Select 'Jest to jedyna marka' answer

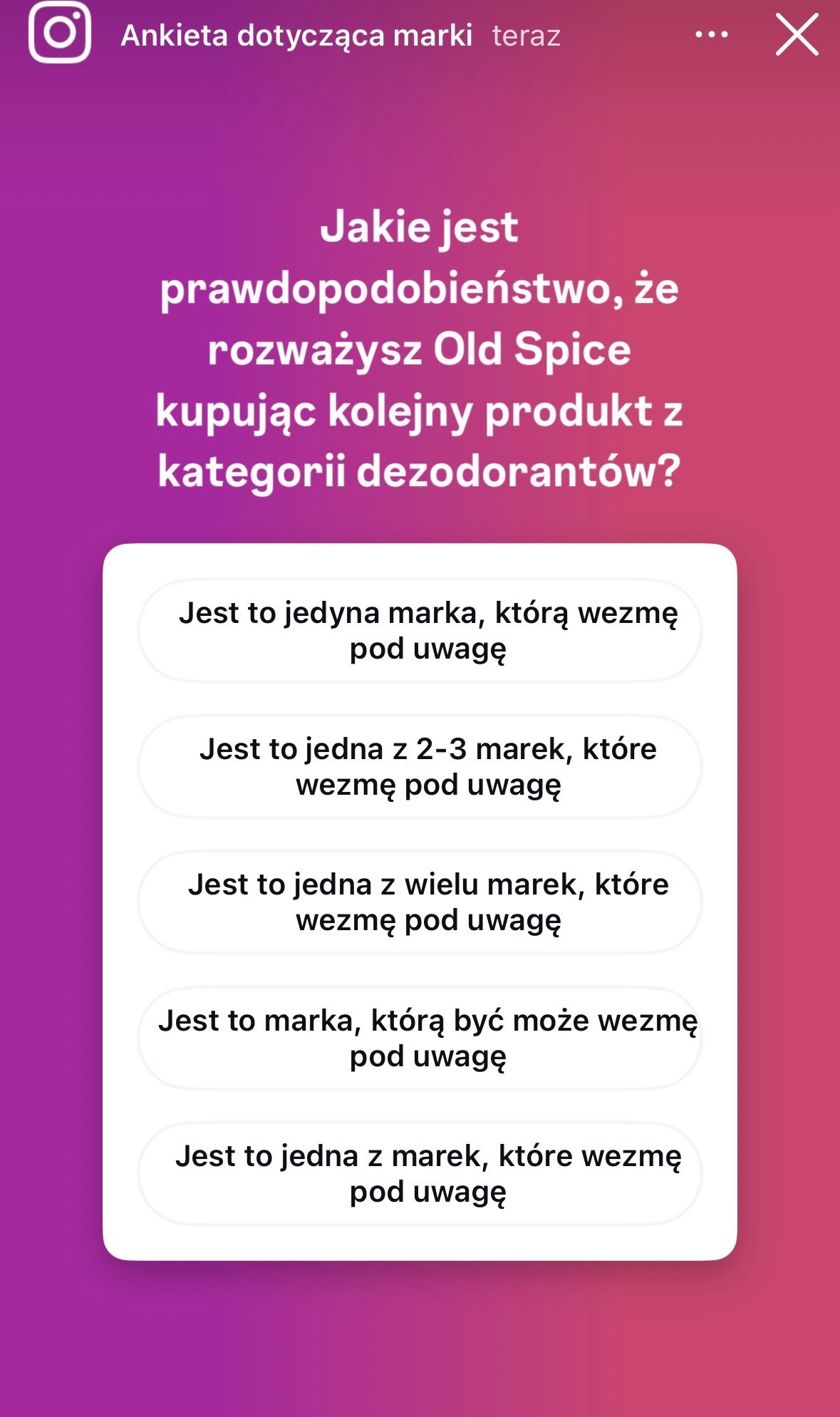(x=420, y=631)
